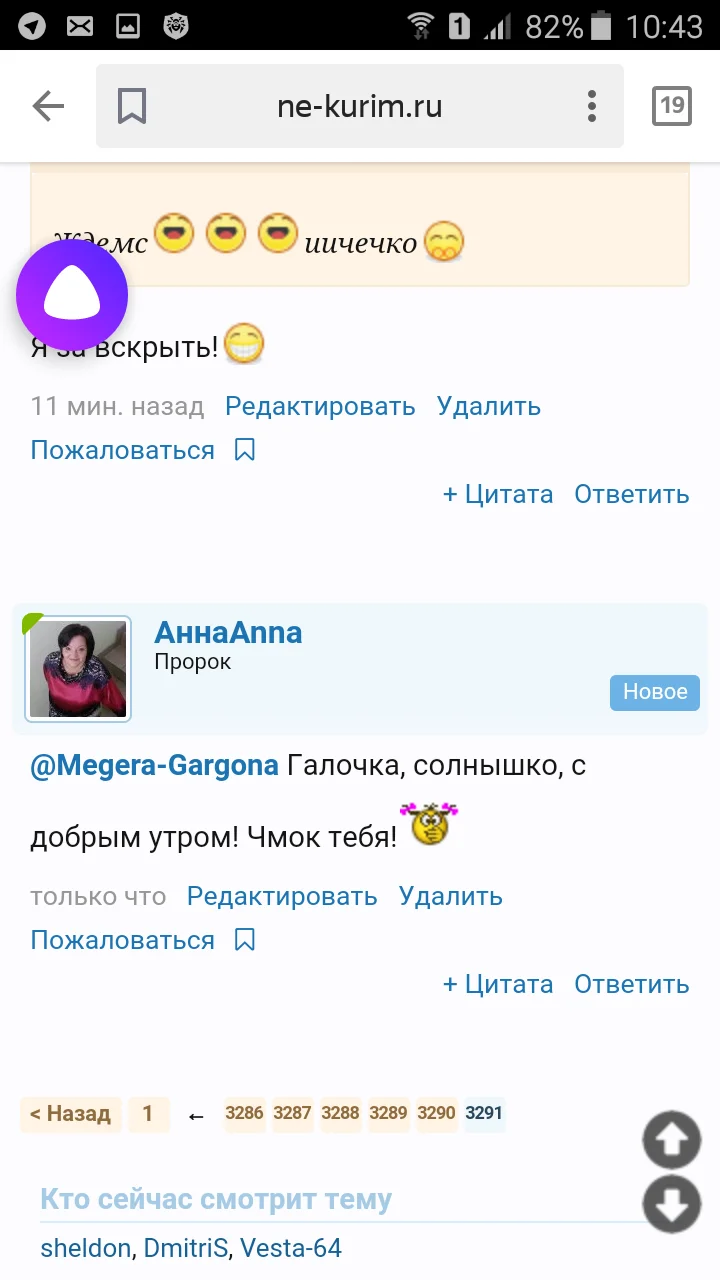This screenshot has height=1280, width=720.
Task: Go to page 3286 in pagination
Action: (244, 1112)
